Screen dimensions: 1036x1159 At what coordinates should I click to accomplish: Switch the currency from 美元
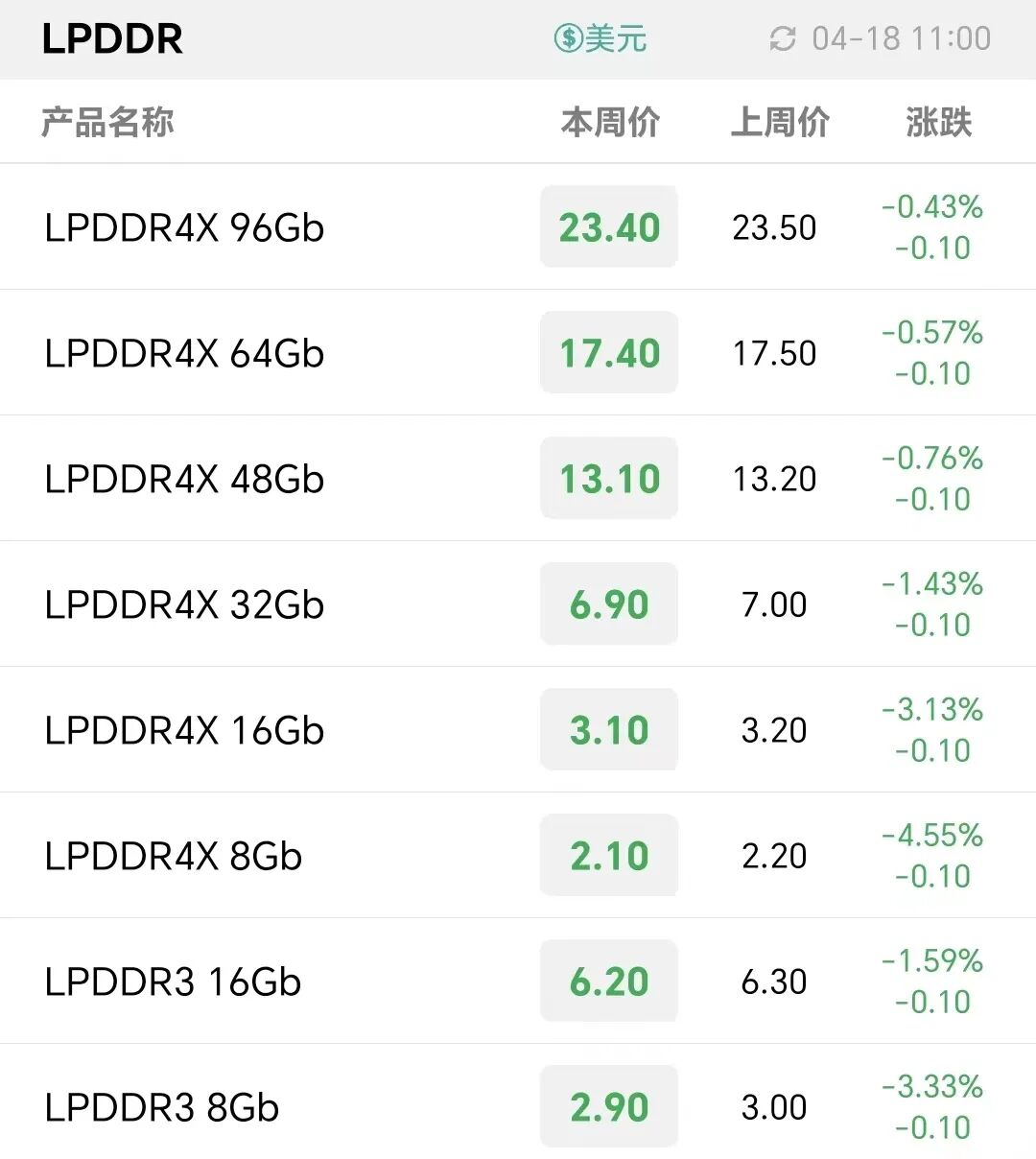(x=600, y=38)
